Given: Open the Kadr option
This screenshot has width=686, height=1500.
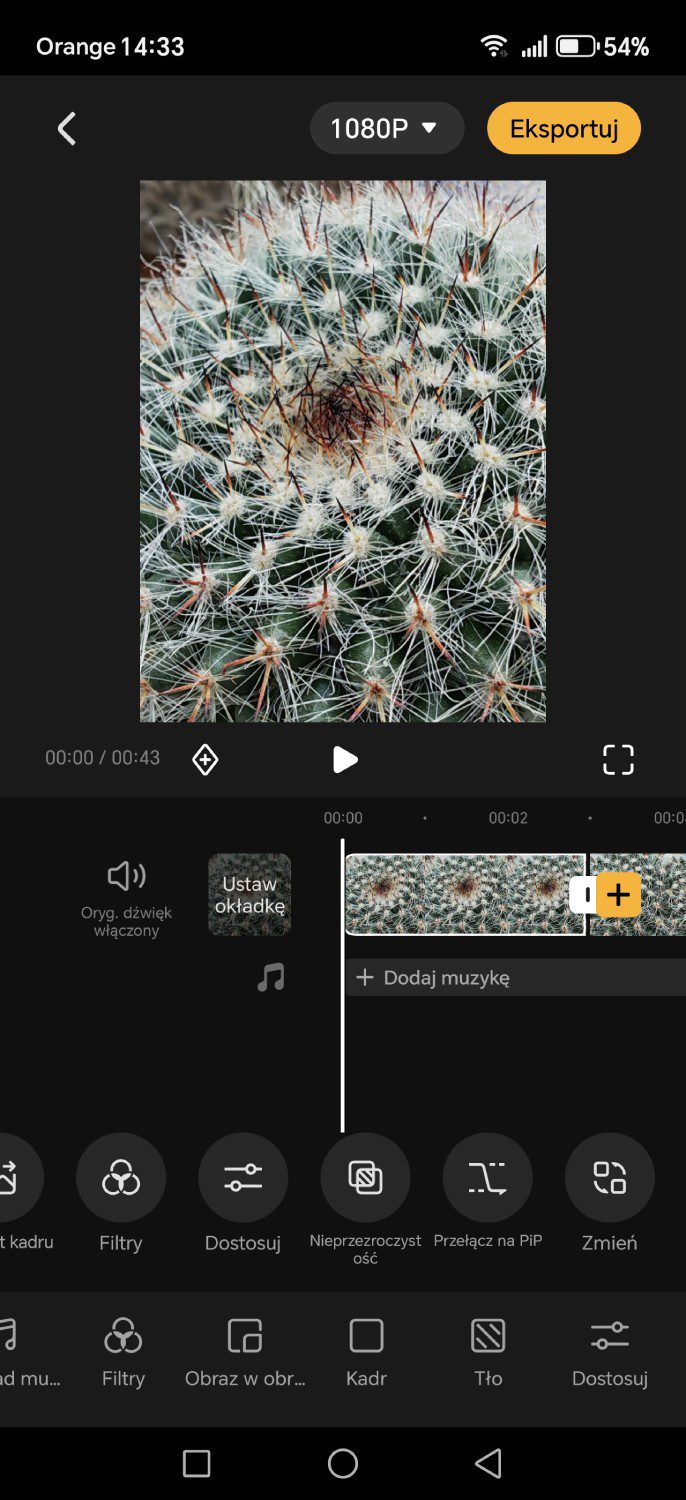Looking at the screenshot, I should pos(366,1352).
